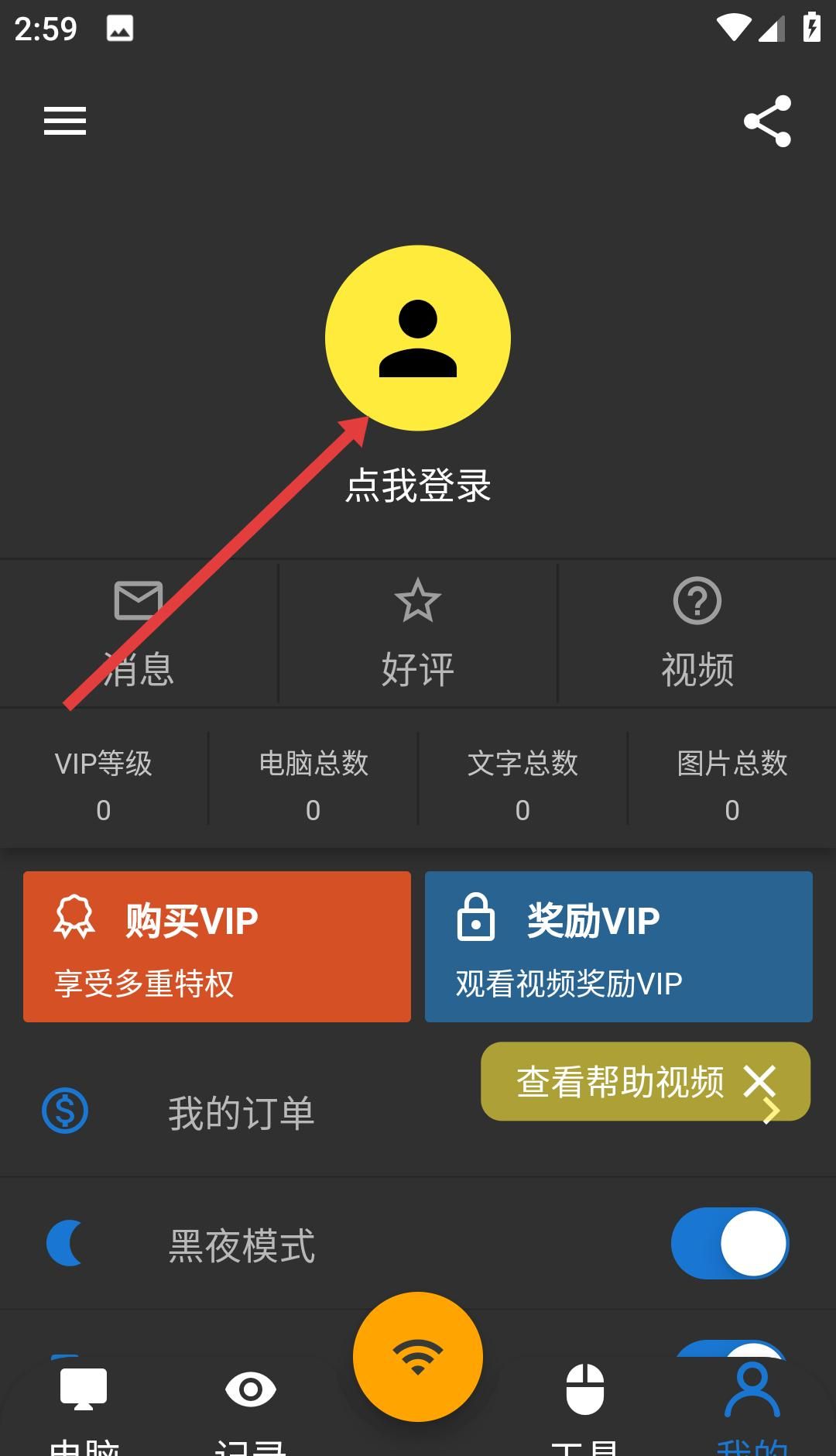Open 我的订单 row
The image size is (836, 1456).
pyautogui.click(x=240, y=1112)
